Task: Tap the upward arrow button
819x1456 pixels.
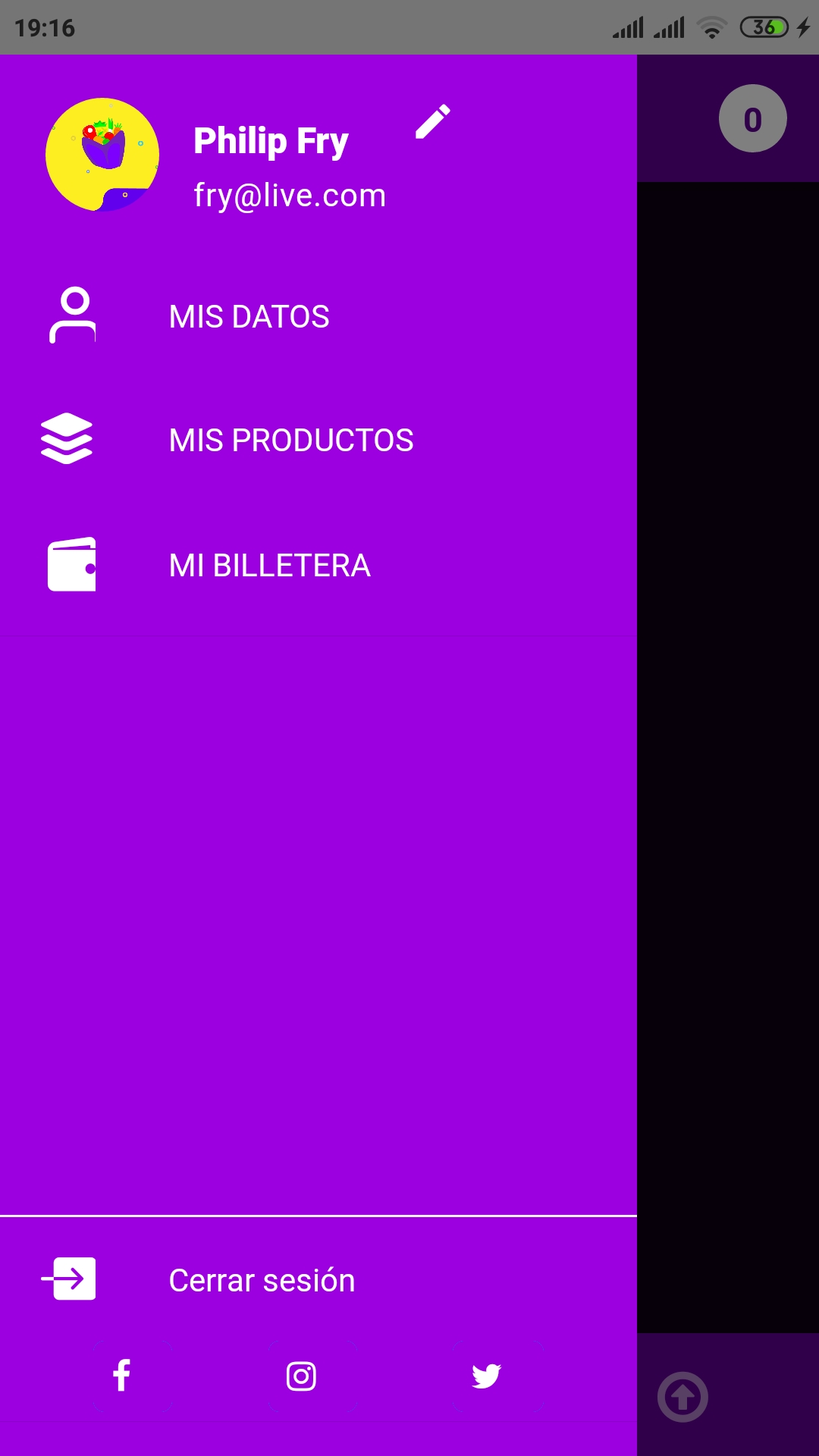Action: 682,1397
